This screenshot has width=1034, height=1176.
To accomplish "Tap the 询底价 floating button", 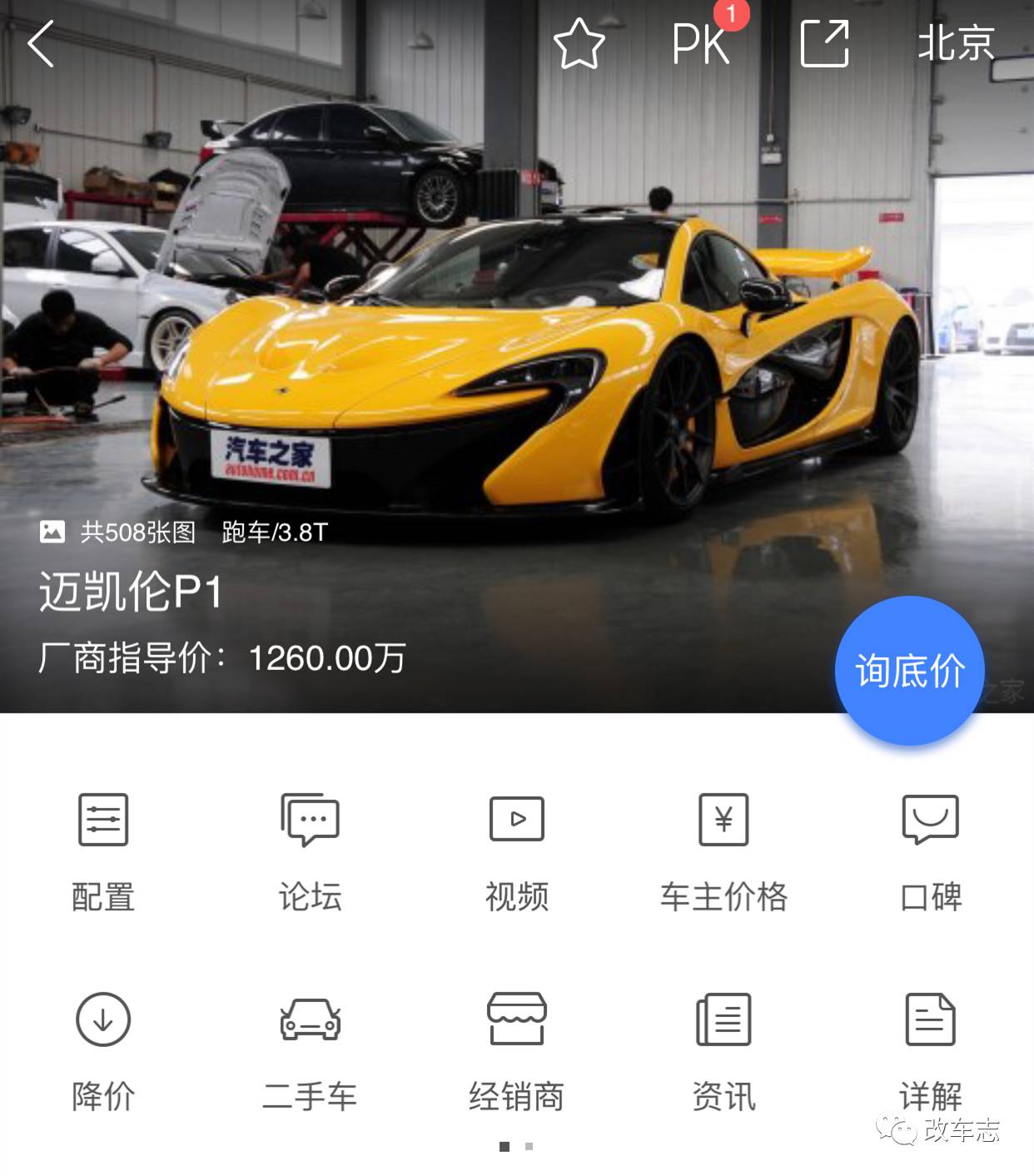I will point(909,670).
